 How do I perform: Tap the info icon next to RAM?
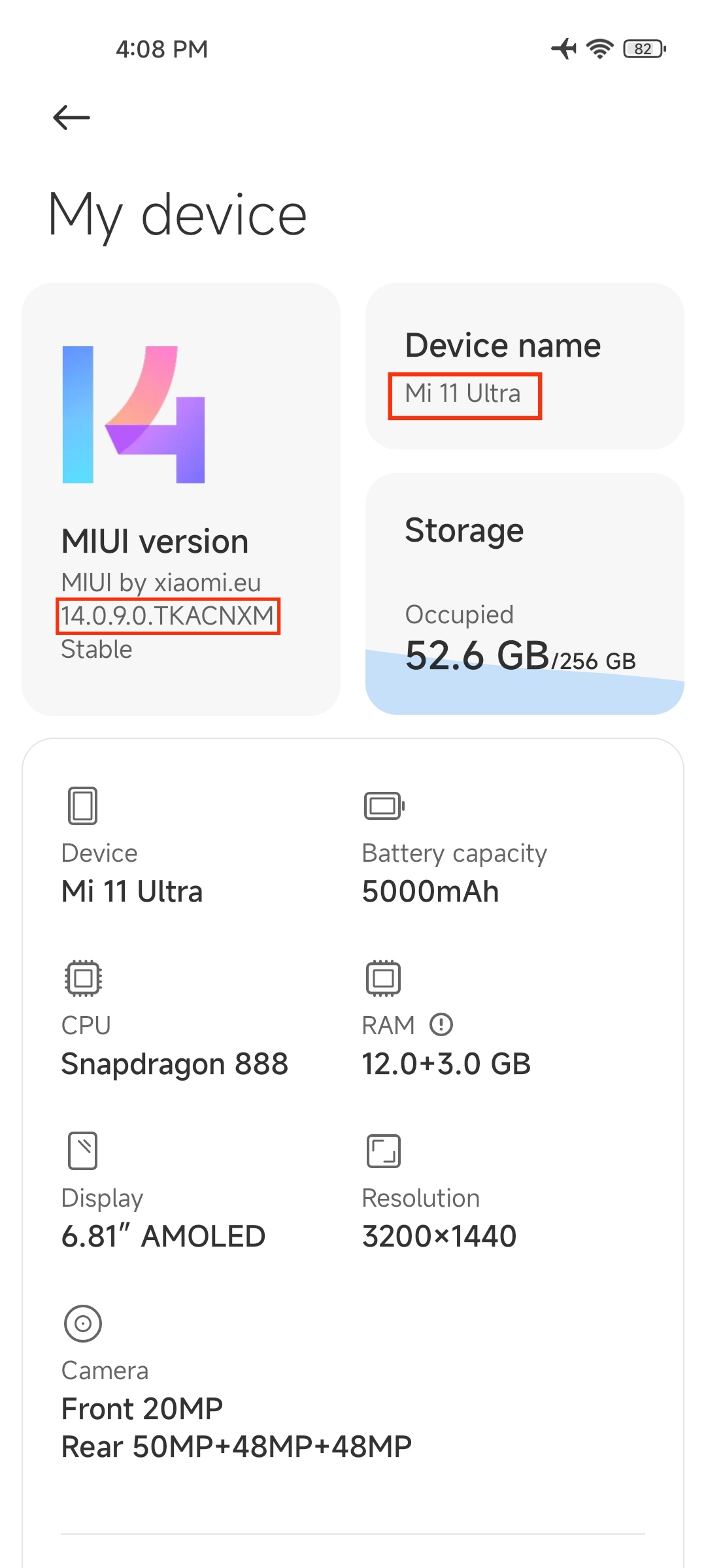pyautogui.click(x=441, y=1024)
